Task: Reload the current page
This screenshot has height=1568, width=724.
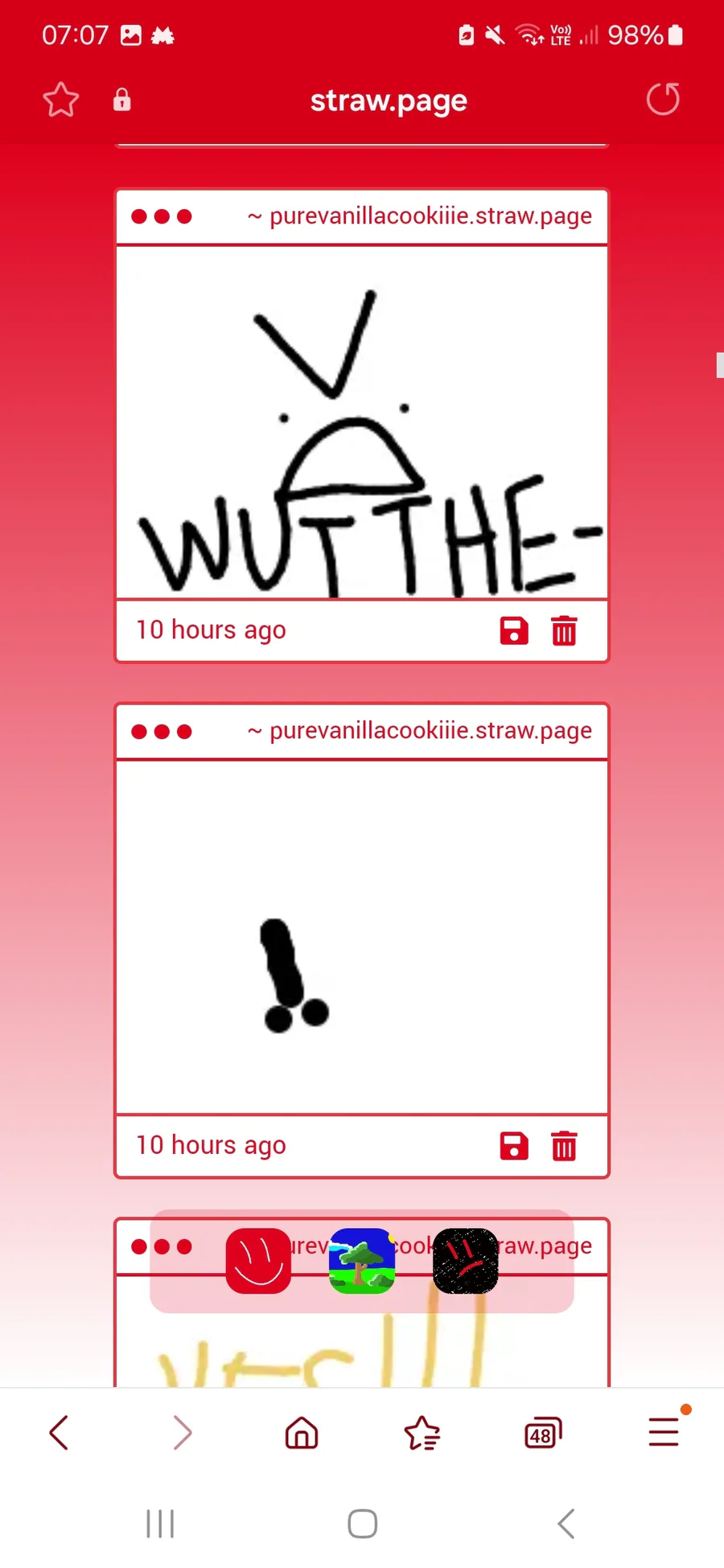Action: (x=663, y=100)
